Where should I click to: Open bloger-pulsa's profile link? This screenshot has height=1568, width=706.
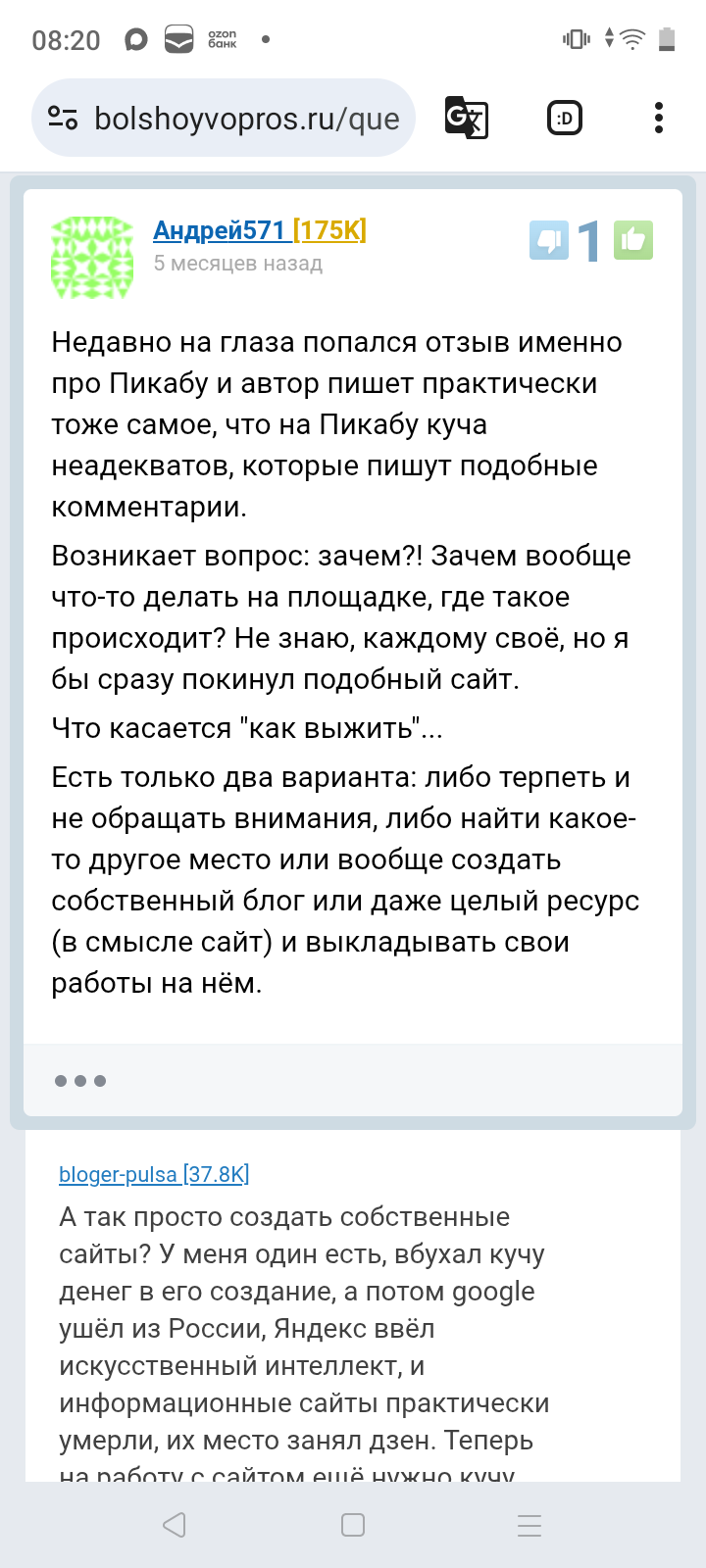pos(118,1174)
